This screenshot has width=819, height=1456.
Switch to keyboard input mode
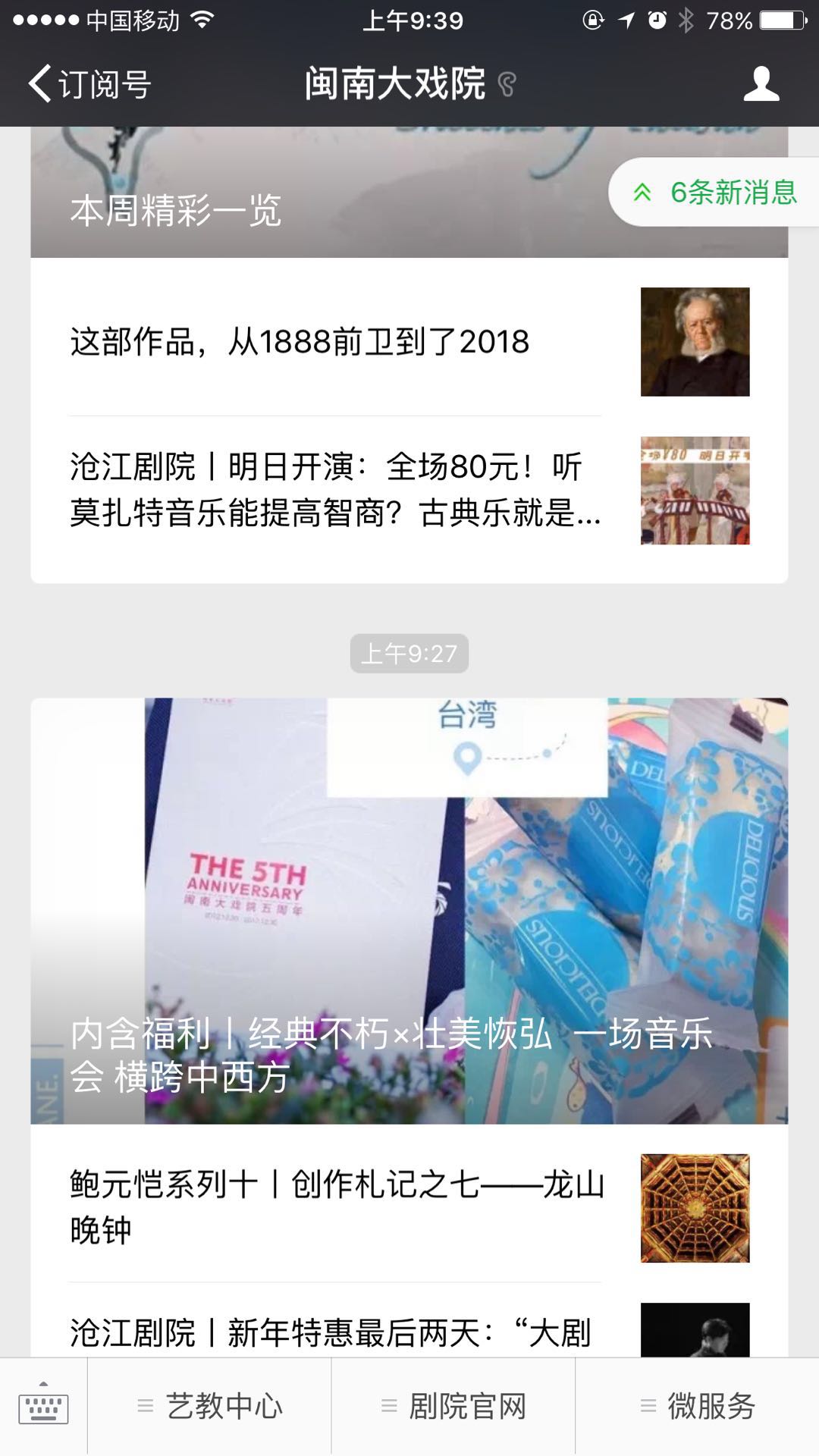[x=43, y=1407]
